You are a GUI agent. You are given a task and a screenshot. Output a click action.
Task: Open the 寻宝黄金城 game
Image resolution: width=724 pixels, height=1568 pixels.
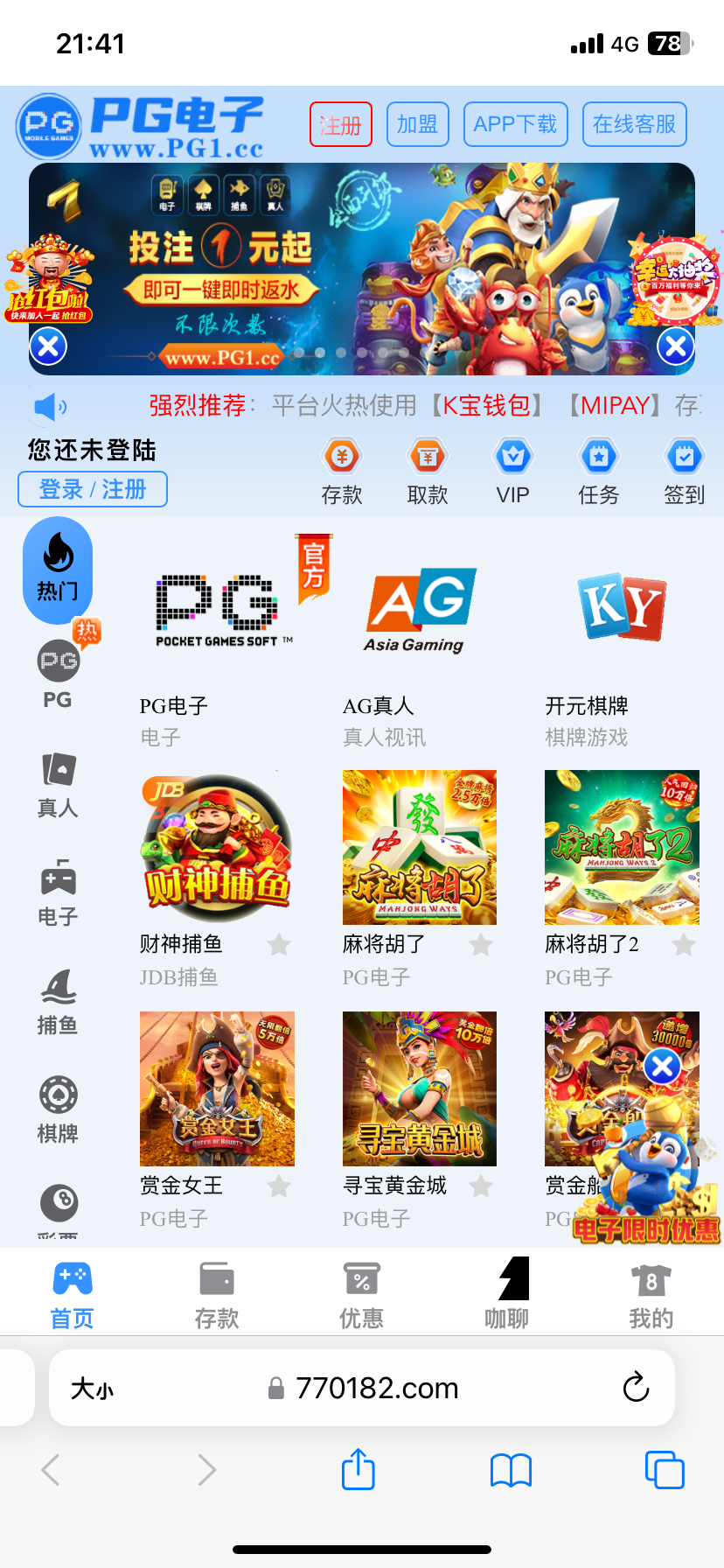click(x=419, y=1088)
